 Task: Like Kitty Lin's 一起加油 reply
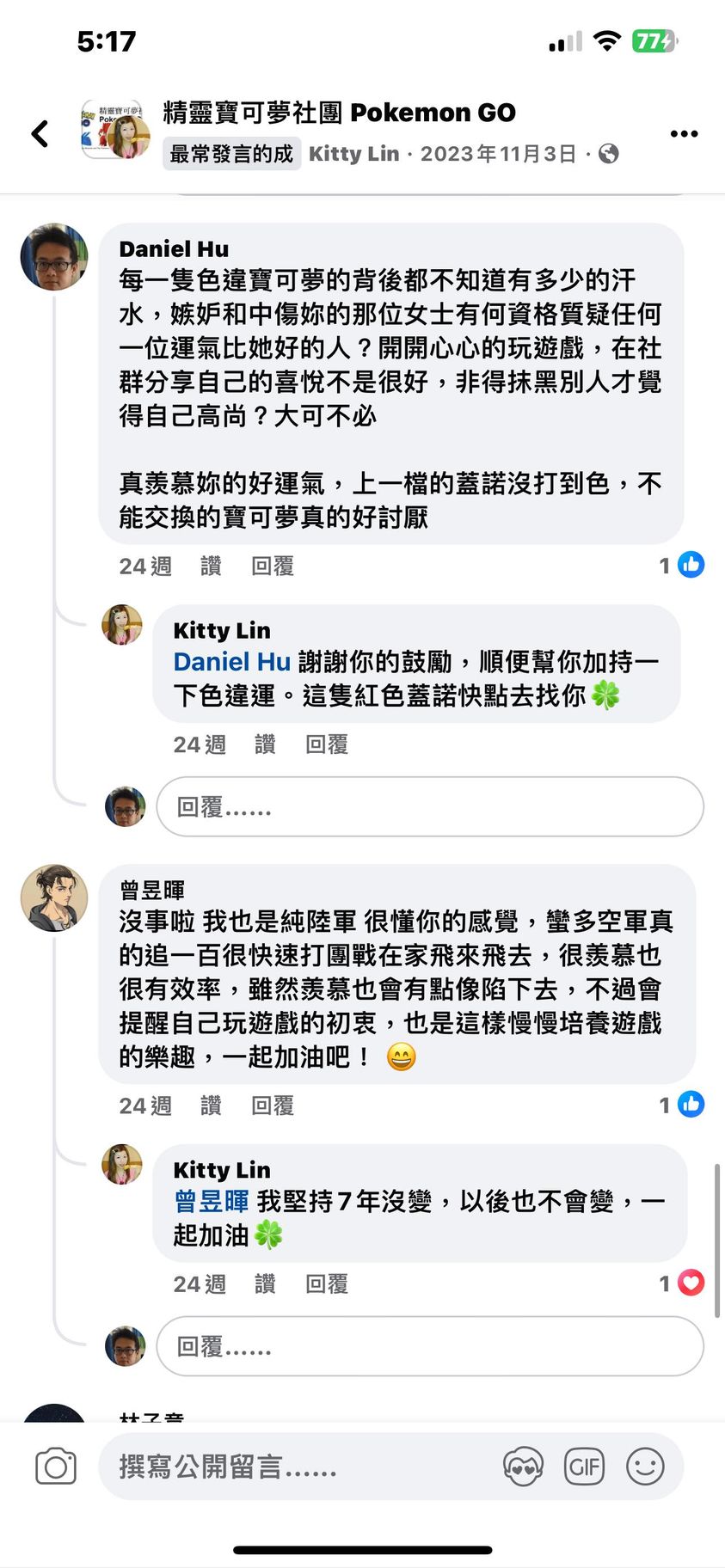tap(265, 1284)
